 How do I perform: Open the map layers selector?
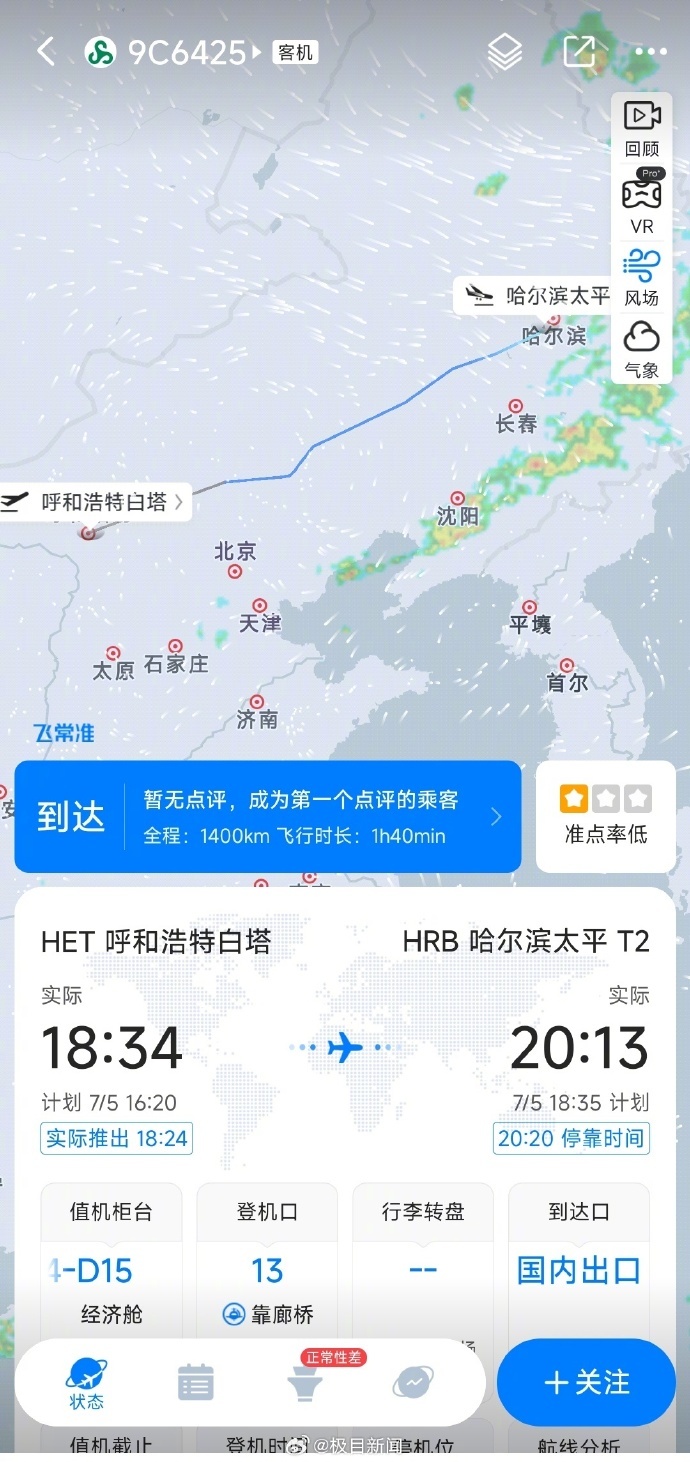(505, 52)
